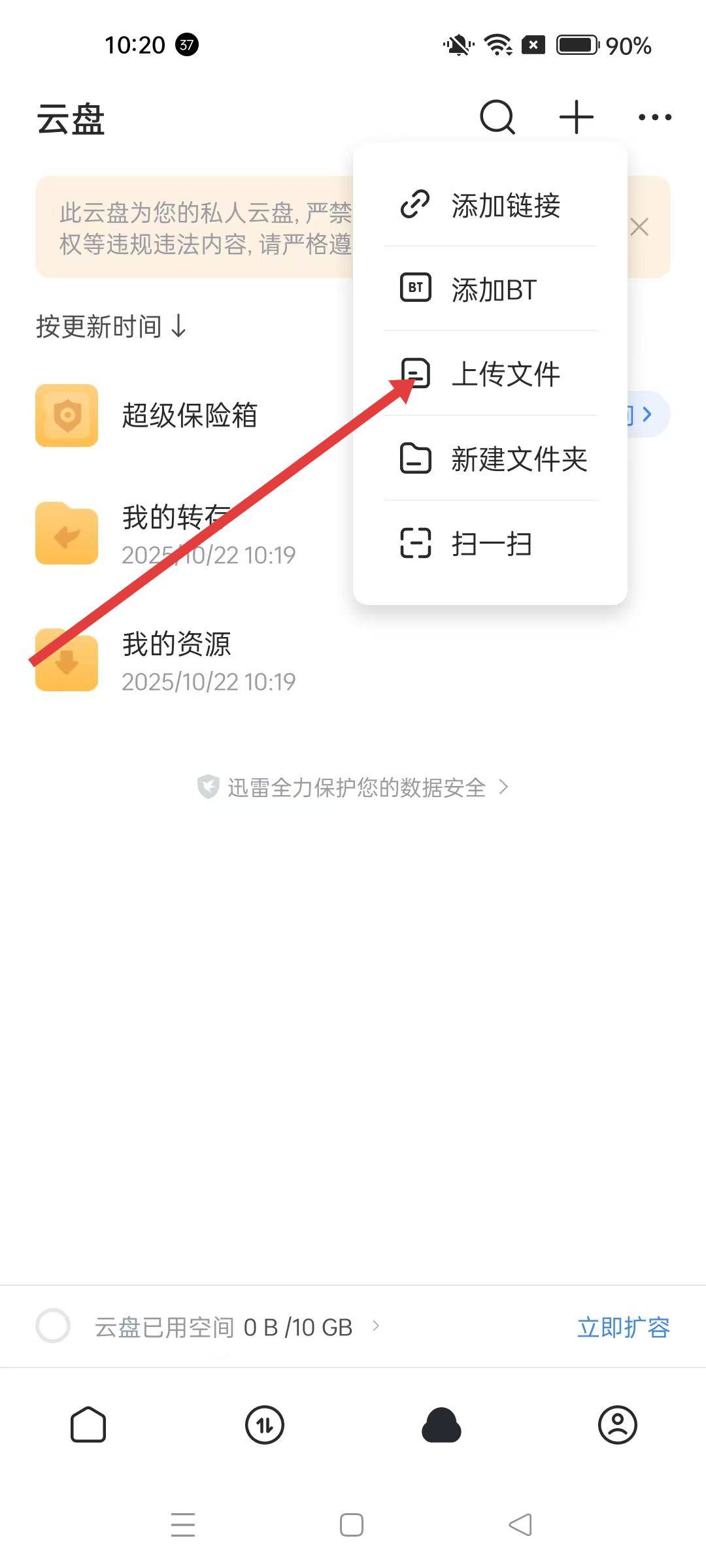Choose 添加BT option
Screen dimensions: 706x1568
click(490, 289)
